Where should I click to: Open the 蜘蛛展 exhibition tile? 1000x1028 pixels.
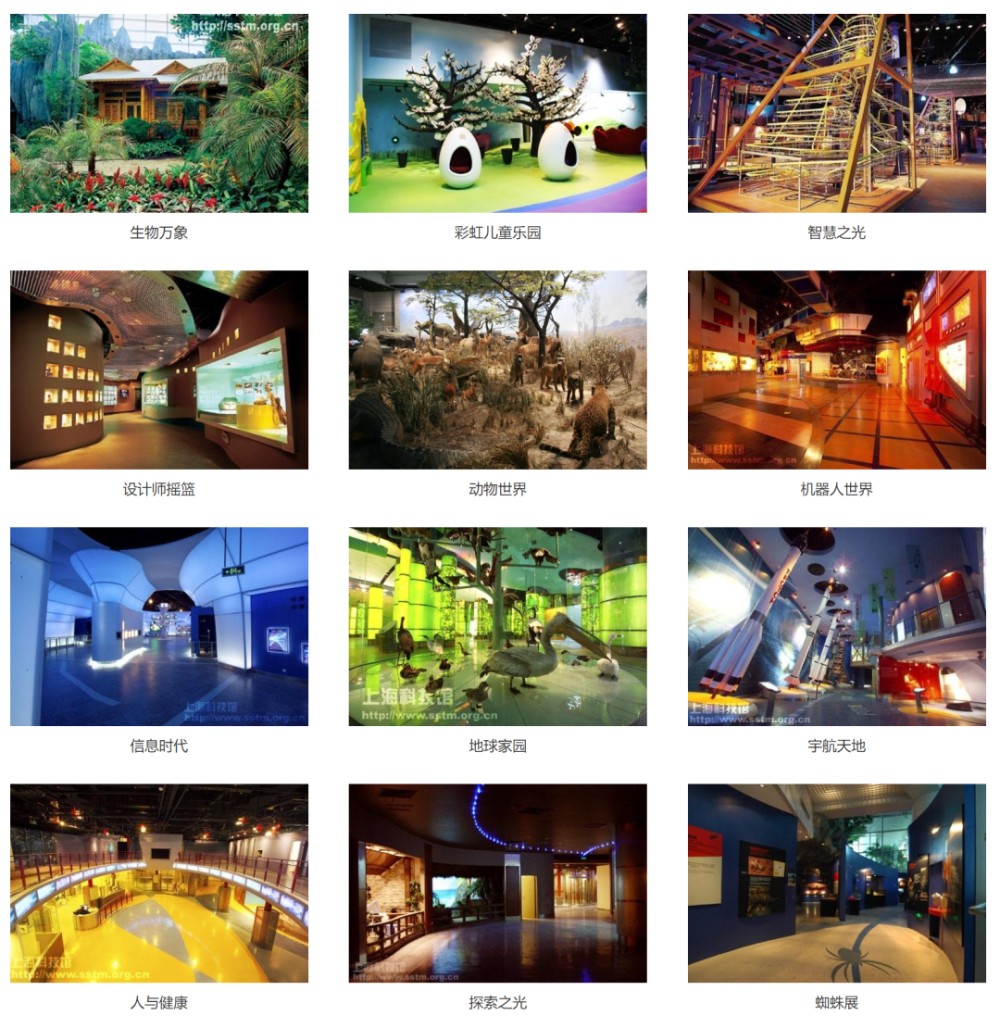click(836, 883)
